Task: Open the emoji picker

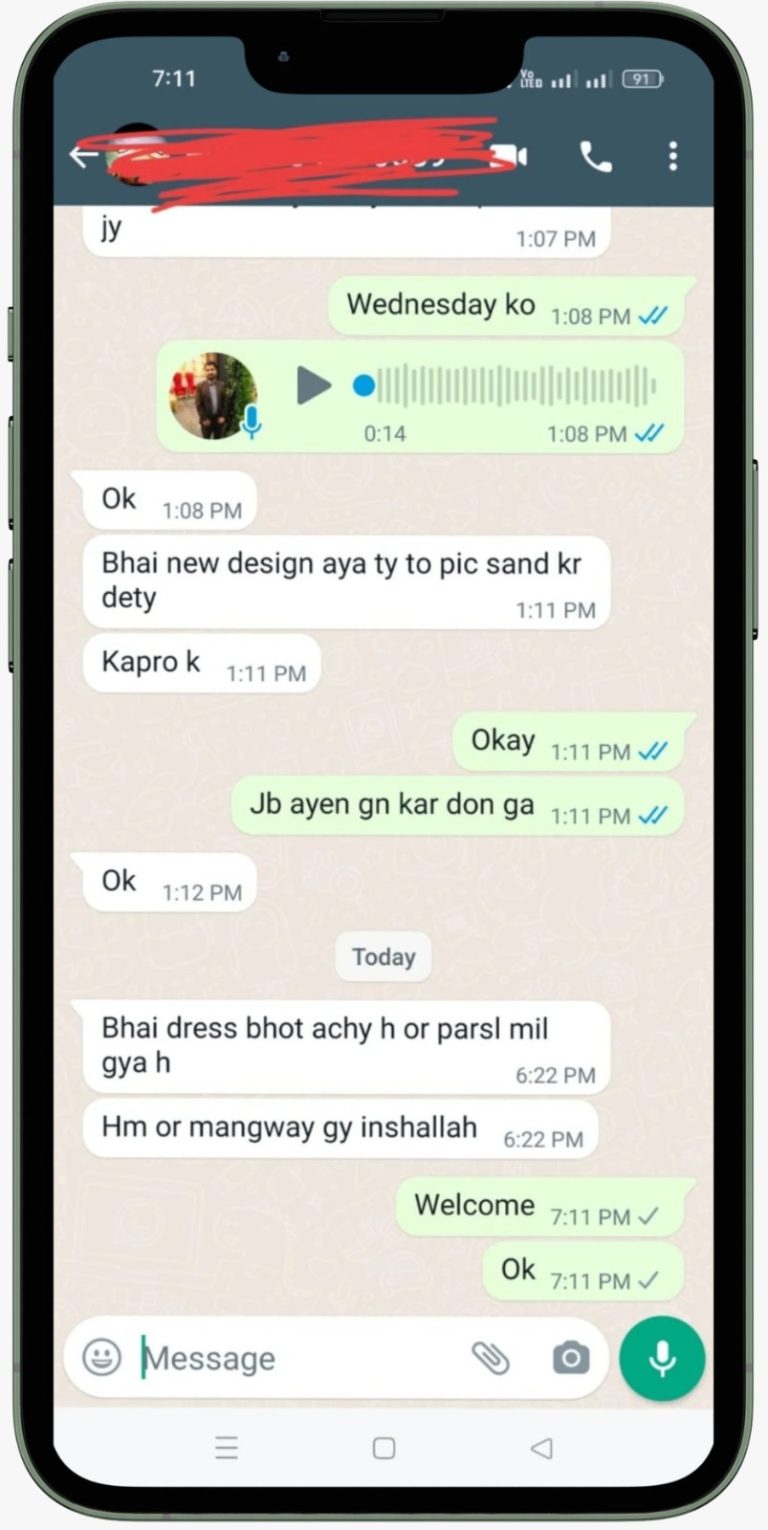Action: pos(102,1357)
